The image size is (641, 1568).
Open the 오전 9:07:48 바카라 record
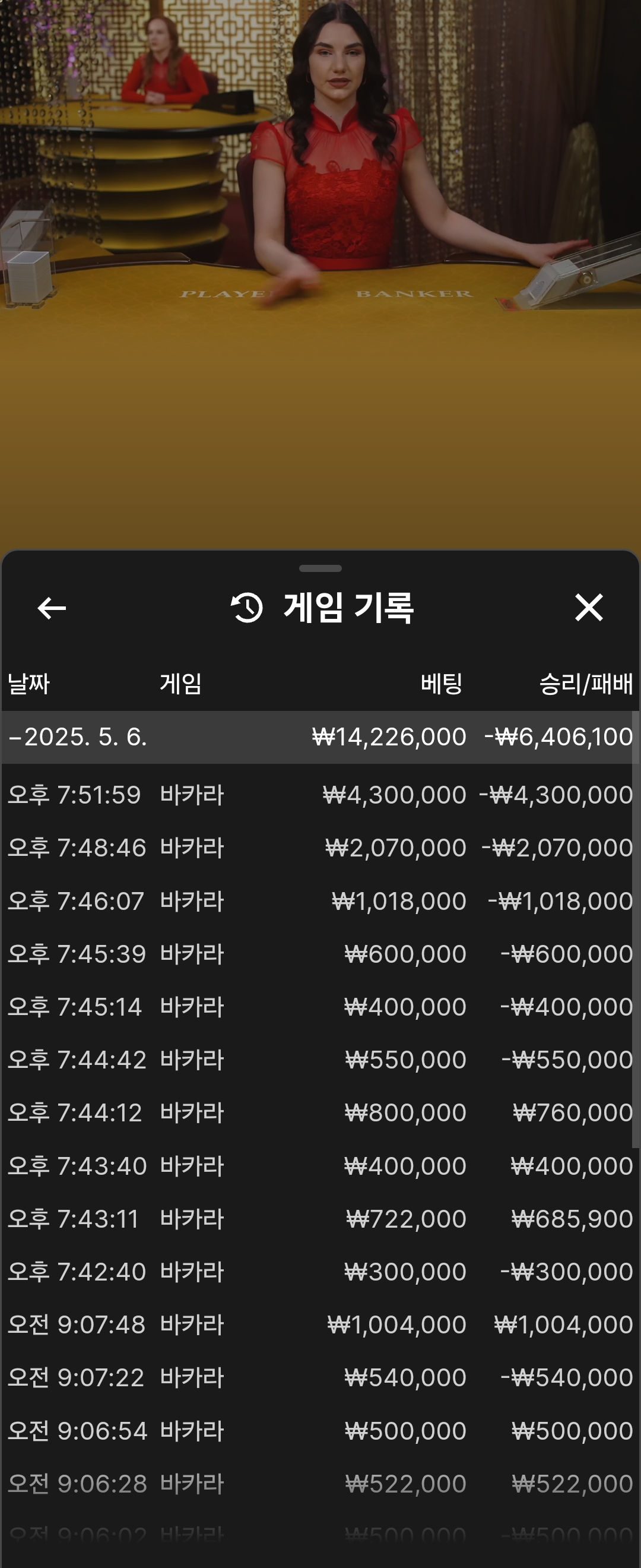(x=320, y=1324)
